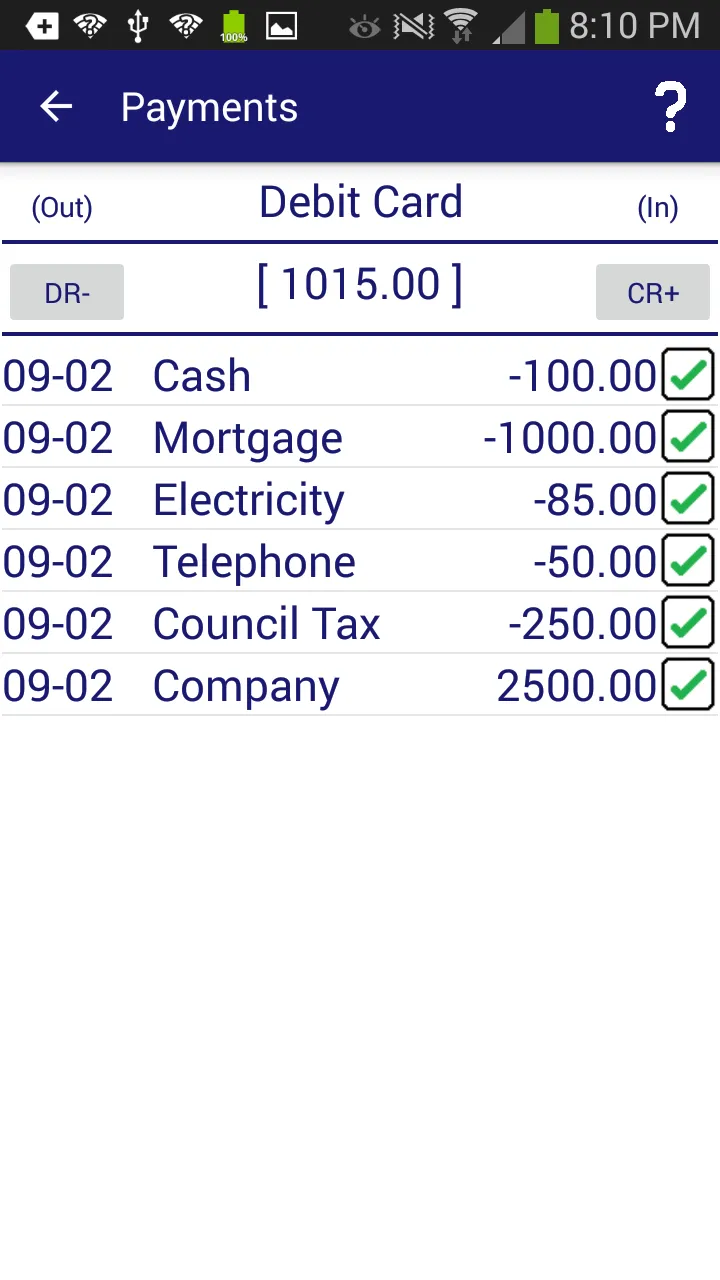Screen dimensions: 720x1280
Task: Uncheck the Electricity payment checkbox
Action: 688,499
